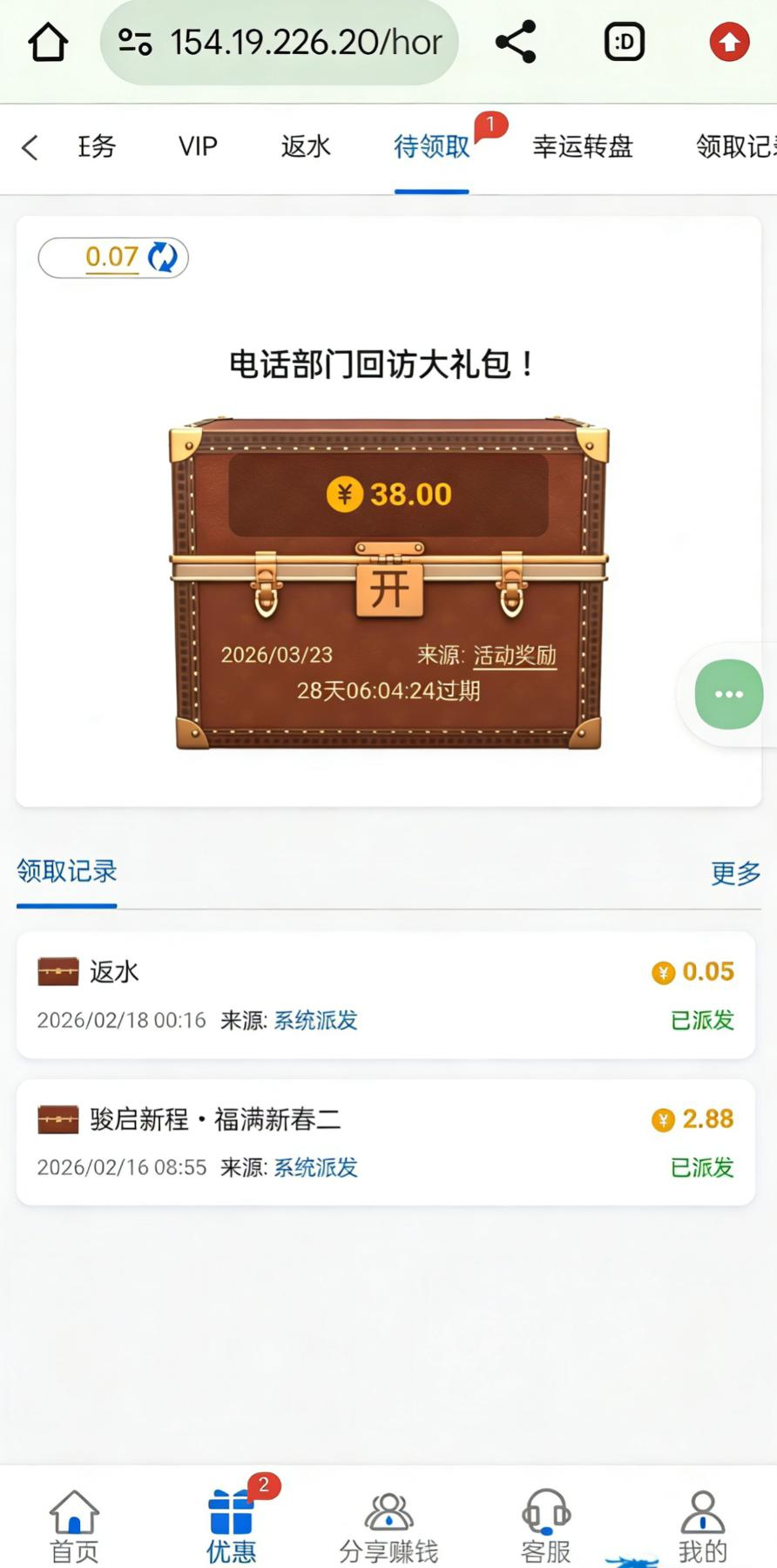Switch to 分享赚钱 in bottom navigation
The height and width of the screenshot is (1568, 777).
(x=388, y=1525)
